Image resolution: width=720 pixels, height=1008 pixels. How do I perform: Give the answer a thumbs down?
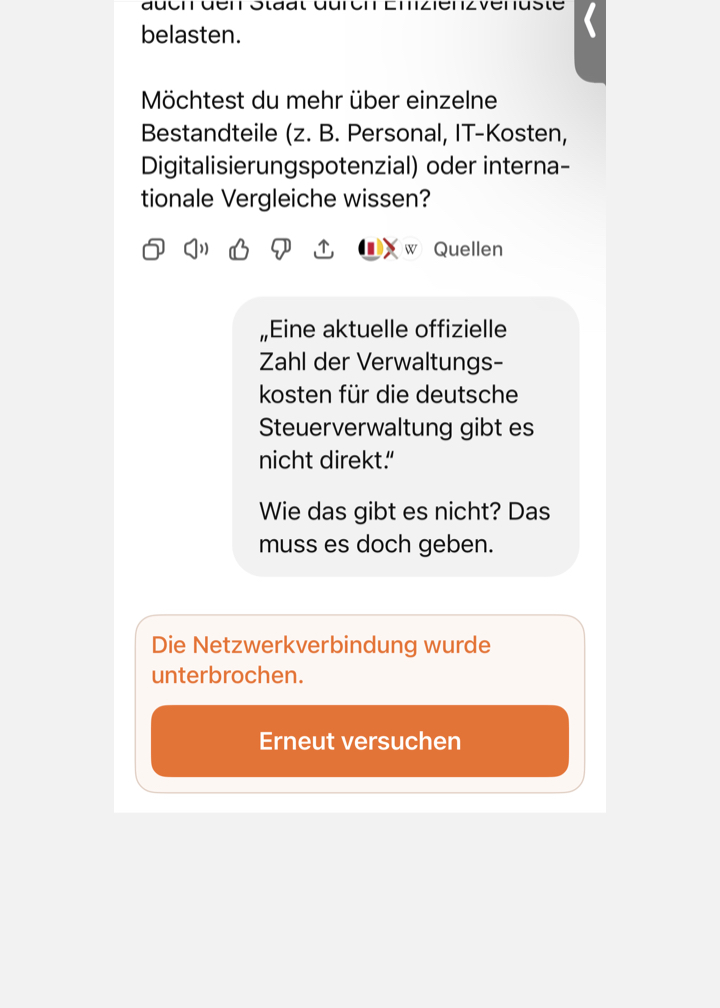point(281,249)
